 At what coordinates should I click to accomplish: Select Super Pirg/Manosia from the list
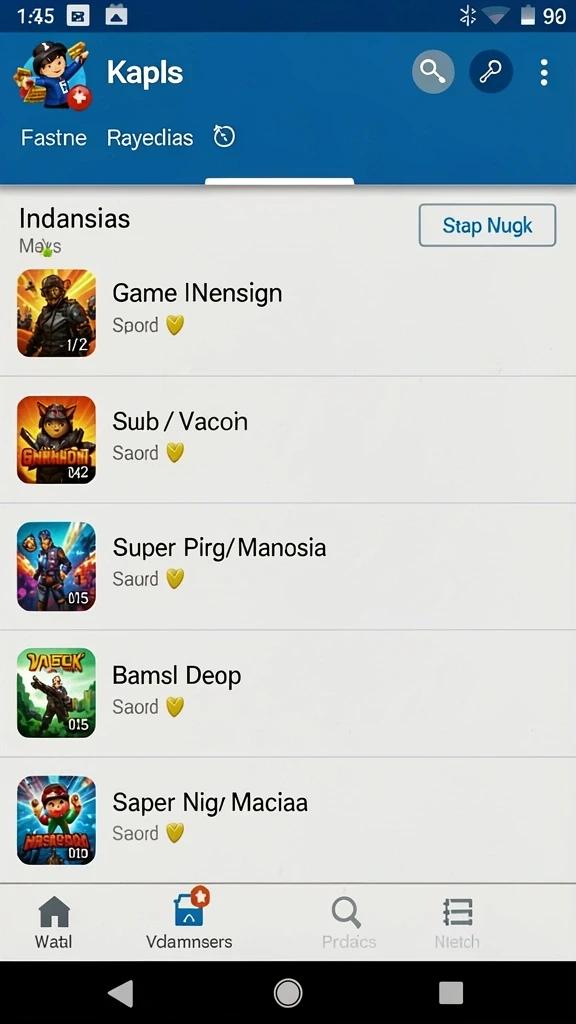288,566
